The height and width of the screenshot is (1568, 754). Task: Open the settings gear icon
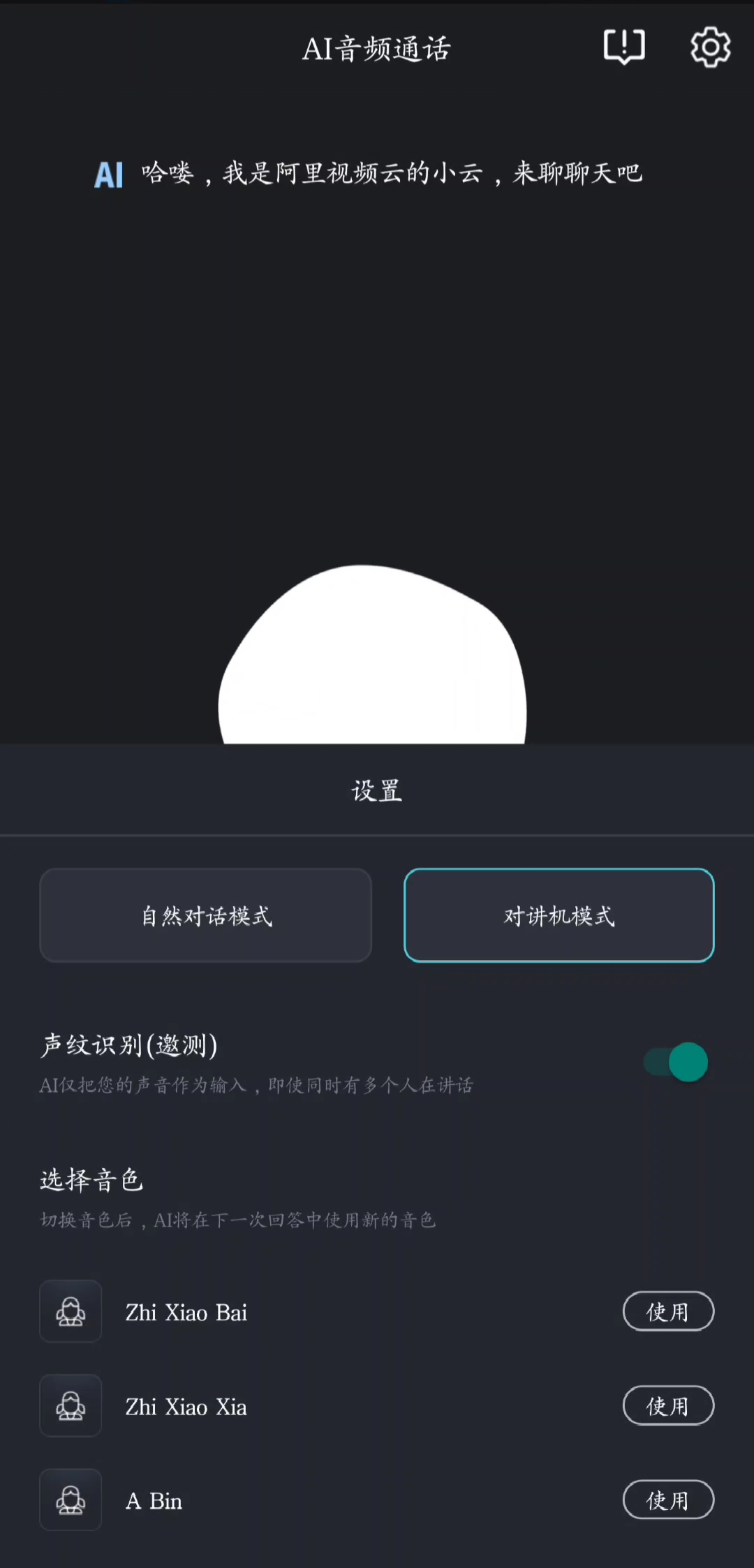(x=710, y=47)
